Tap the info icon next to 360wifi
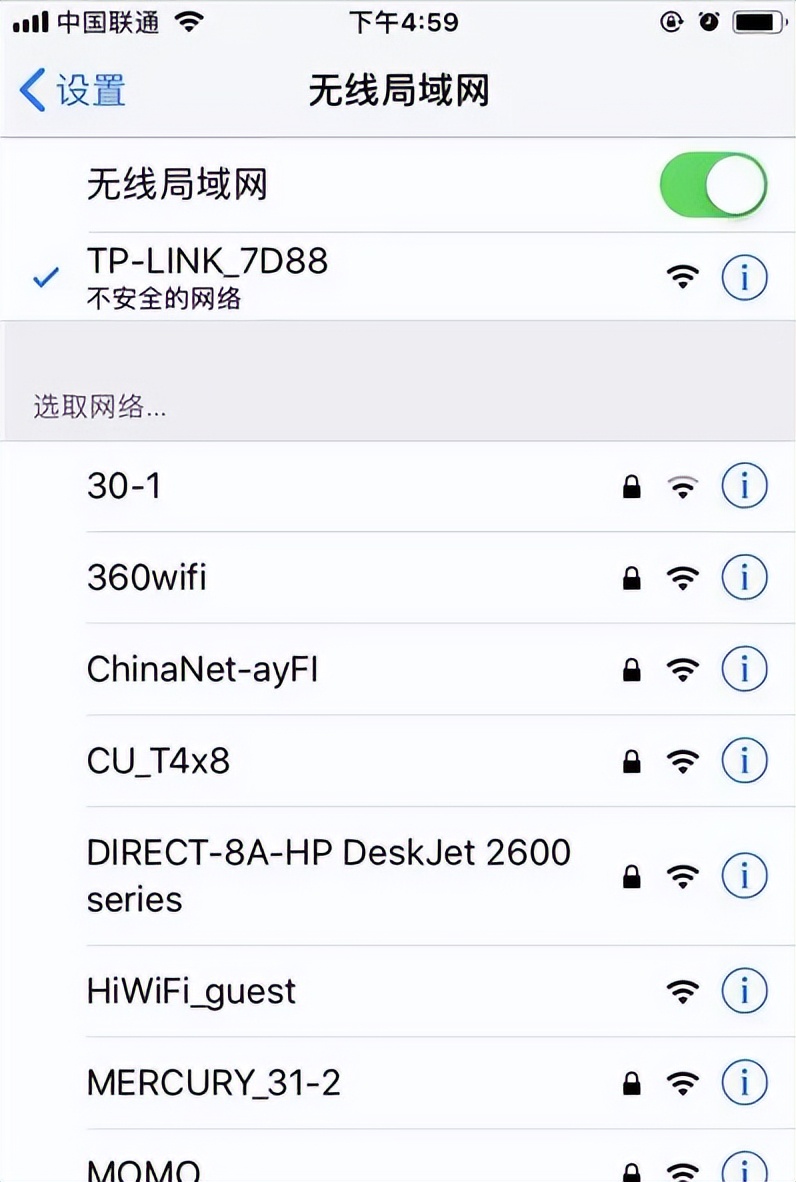 [744, 577]
